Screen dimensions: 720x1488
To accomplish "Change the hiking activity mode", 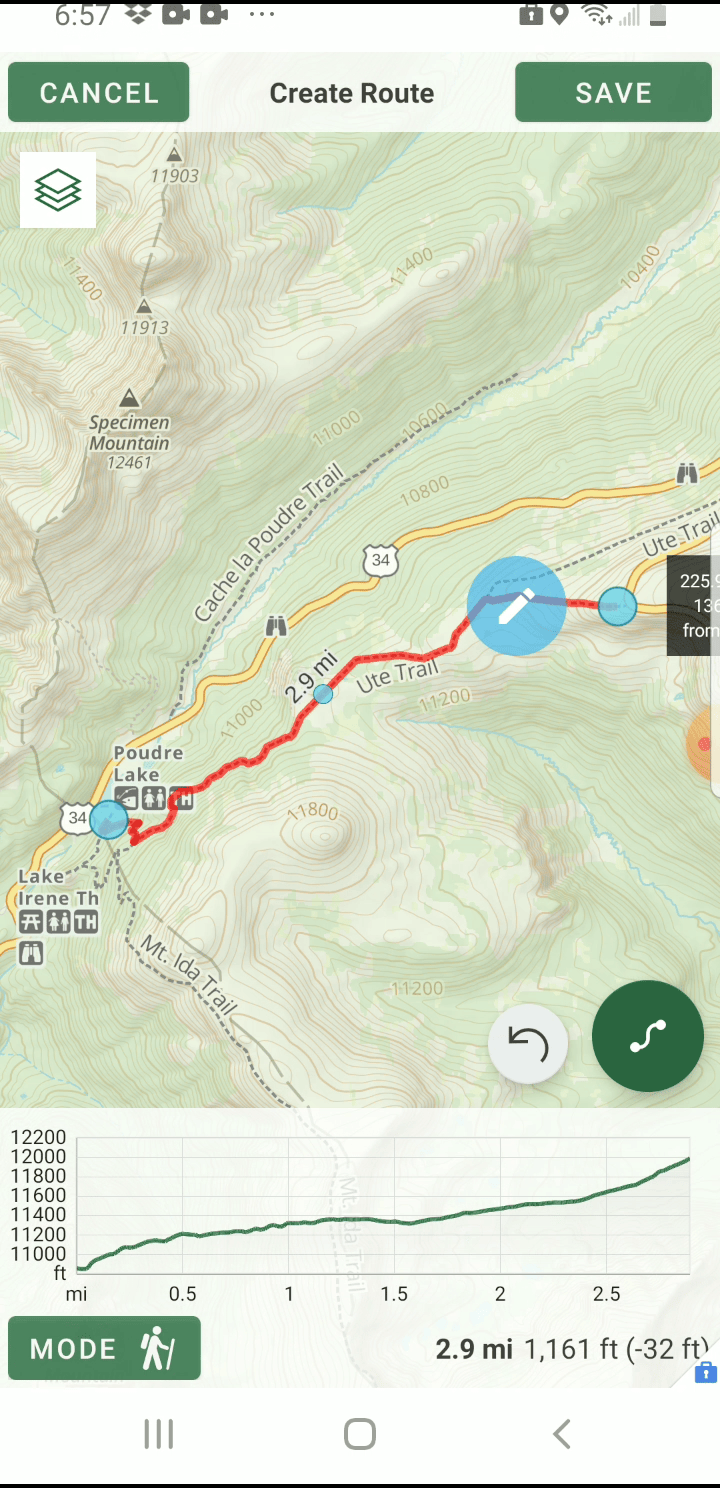I will coord(104,1348).
